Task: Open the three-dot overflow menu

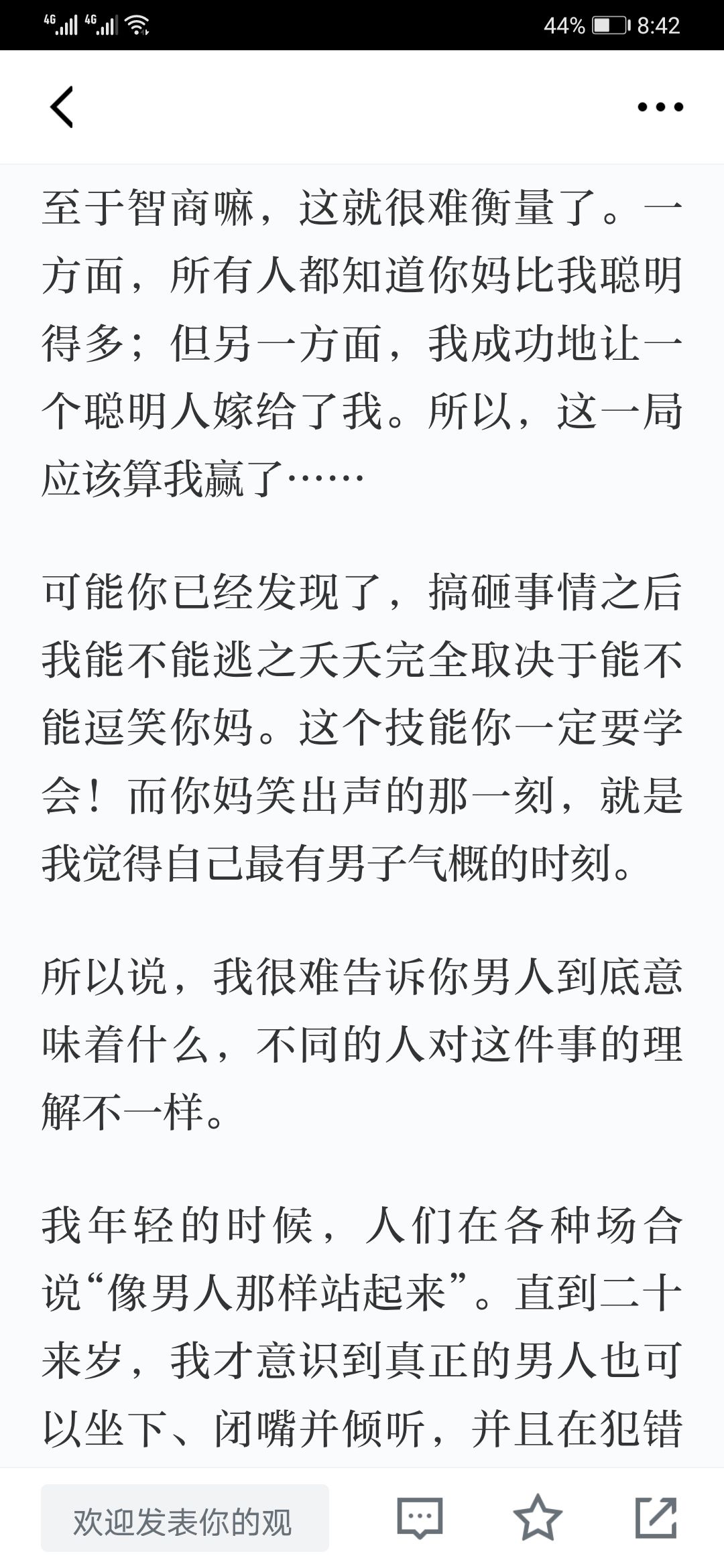Action: pos(660,107)
